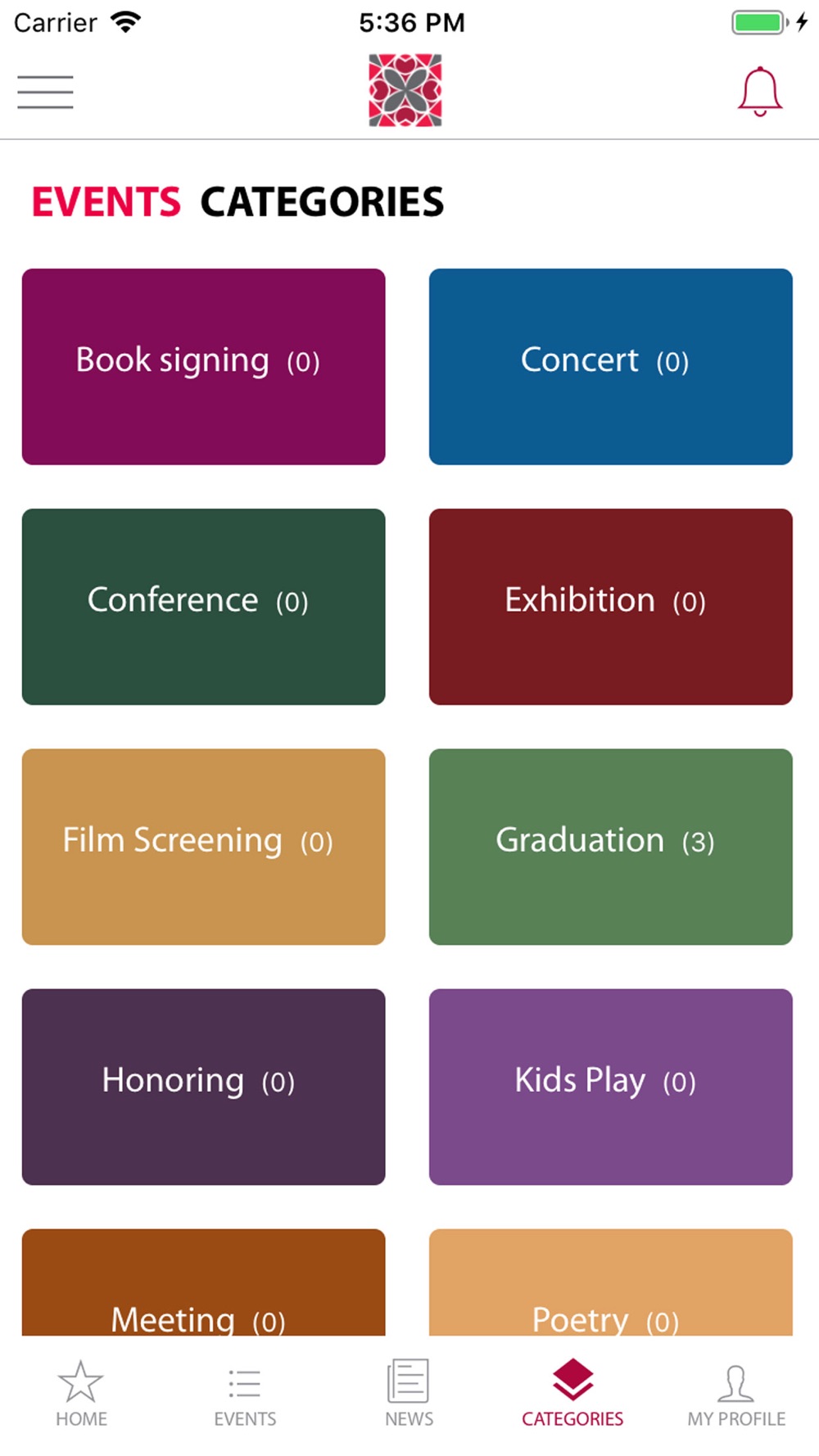This screenshot has width=819, height=1456.
Task: Open the hamburger drawer menu
Action: click(45, 92)
